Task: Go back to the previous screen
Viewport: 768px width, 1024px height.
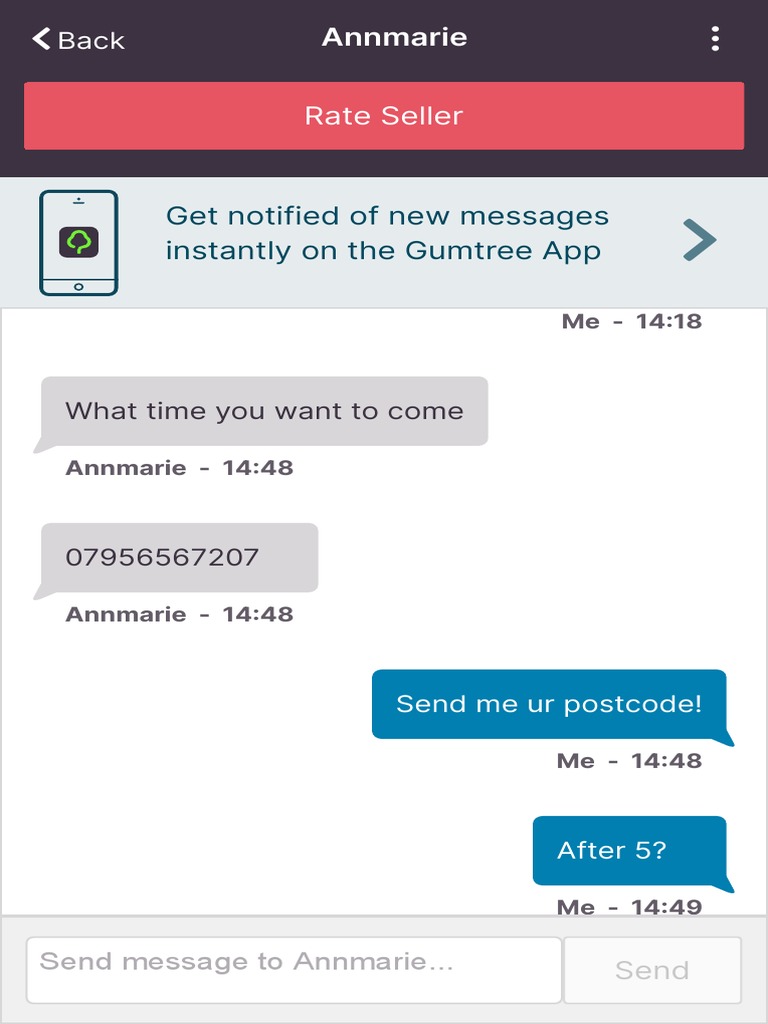Action: coord(78,40)
